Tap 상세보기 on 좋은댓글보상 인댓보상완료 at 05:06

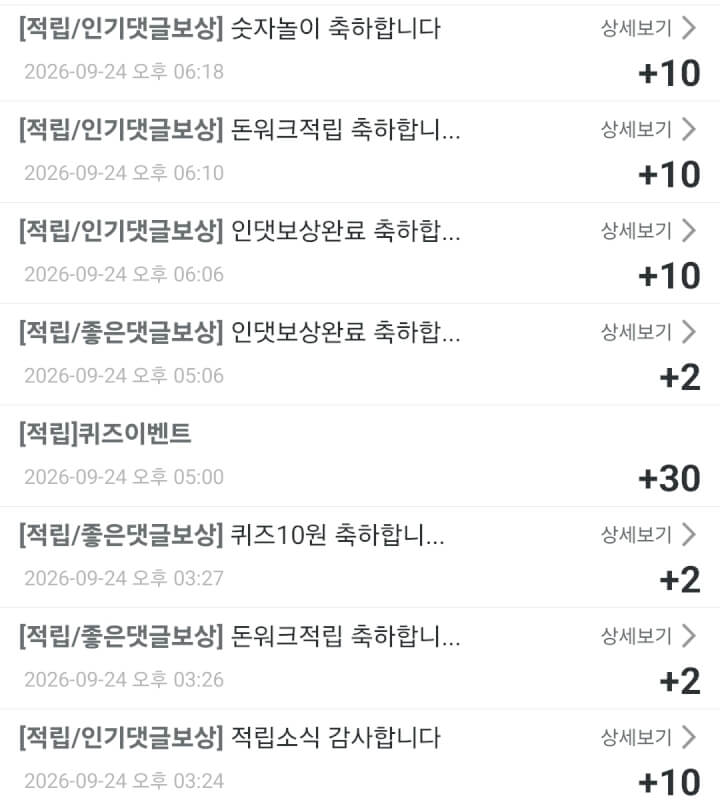click(x=649, y=332)
